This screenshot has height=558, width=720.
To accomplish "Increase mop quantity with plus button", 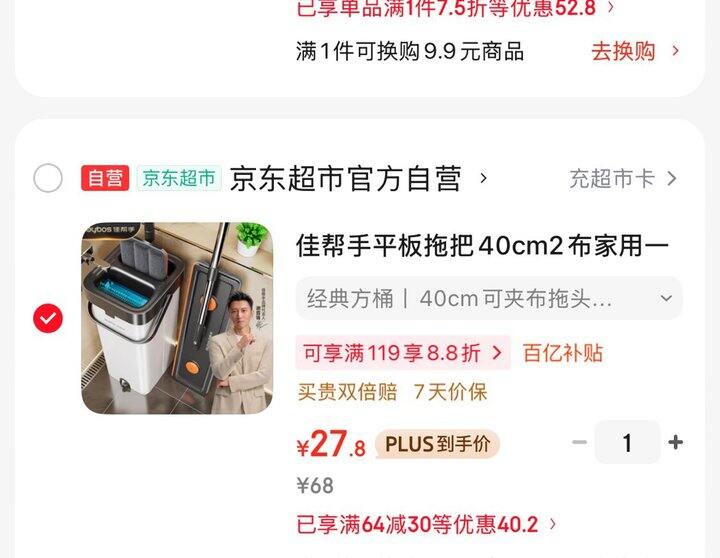I will tap(676, 442).
